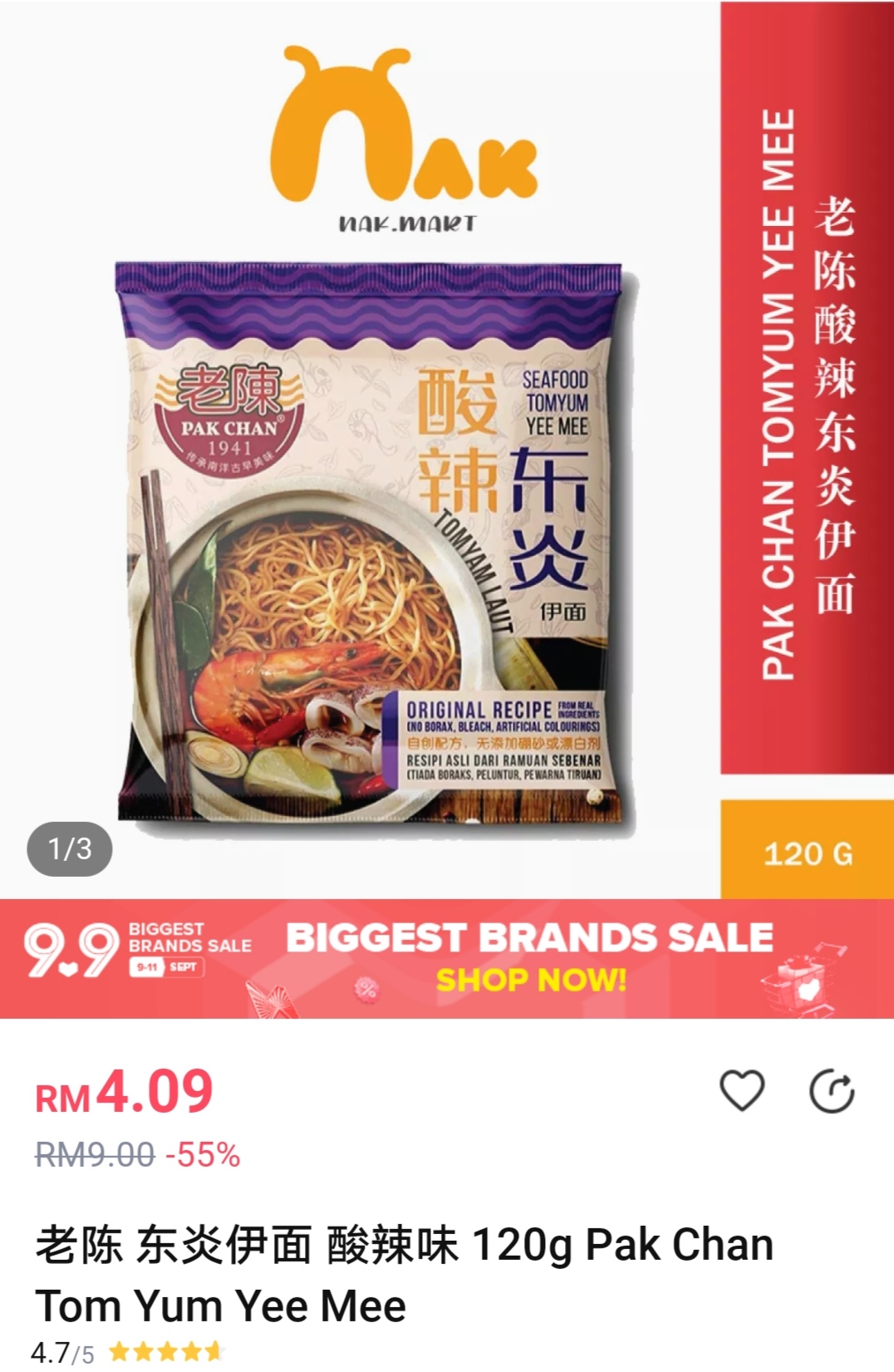Open the 9.9 Biggest Brands Sale banner

[x=447, y=958]
